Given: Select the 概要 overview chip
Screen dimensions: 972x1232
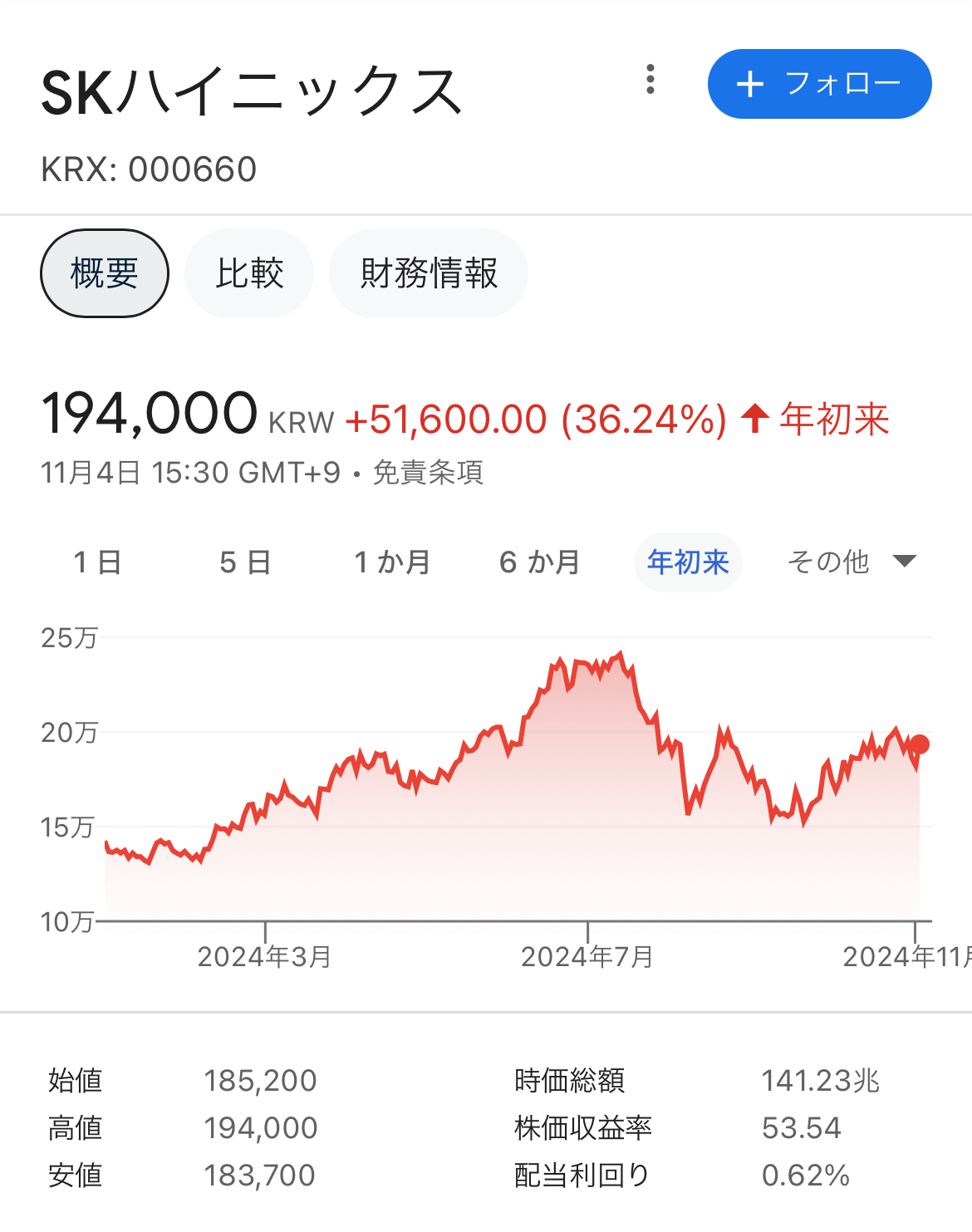Looking at the screenshot, I should (105, 273).
